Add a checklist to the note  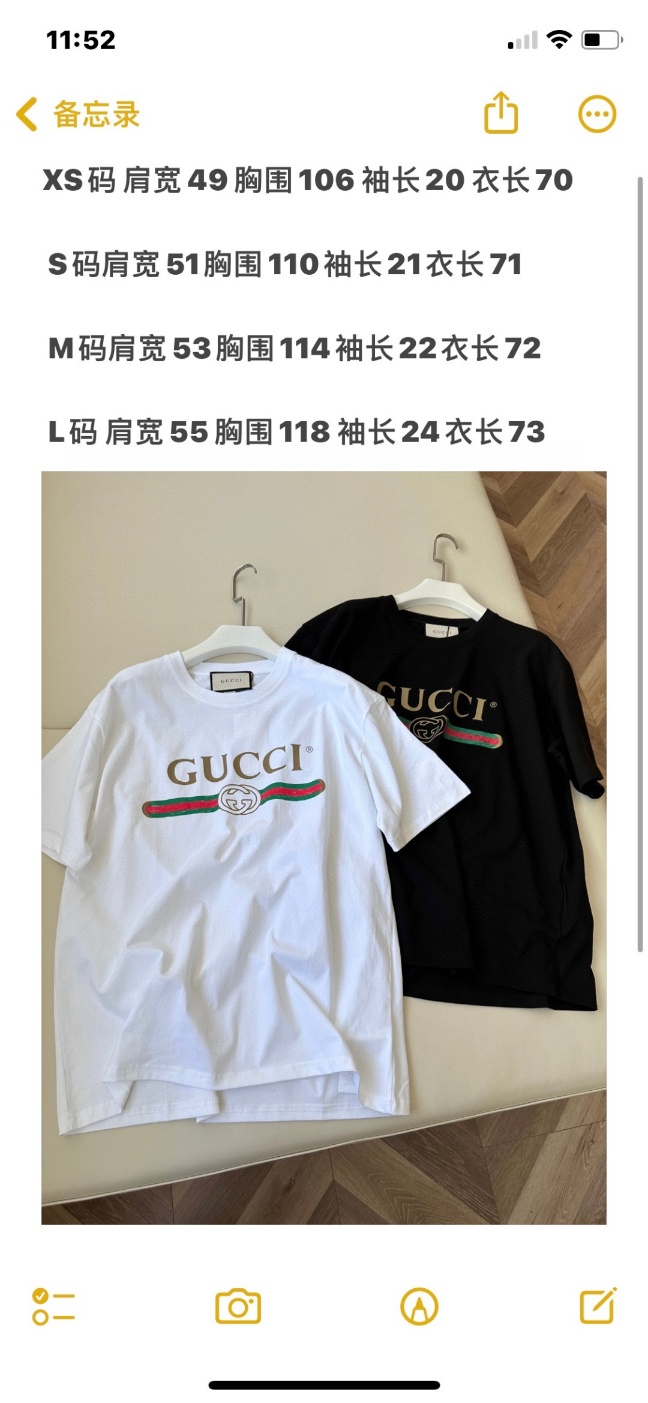(54, 1306)
